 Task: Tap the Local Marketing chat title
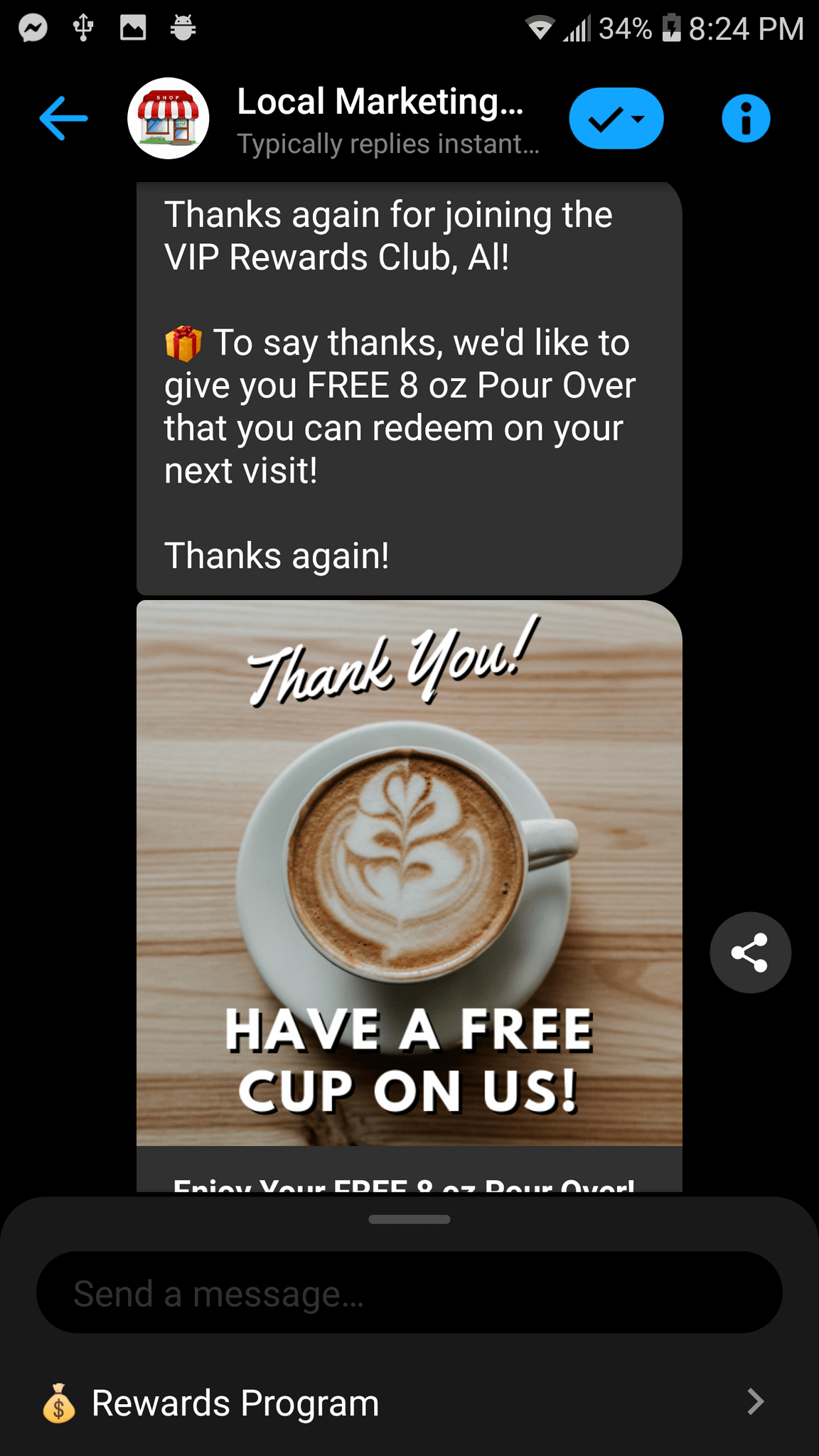380,102
